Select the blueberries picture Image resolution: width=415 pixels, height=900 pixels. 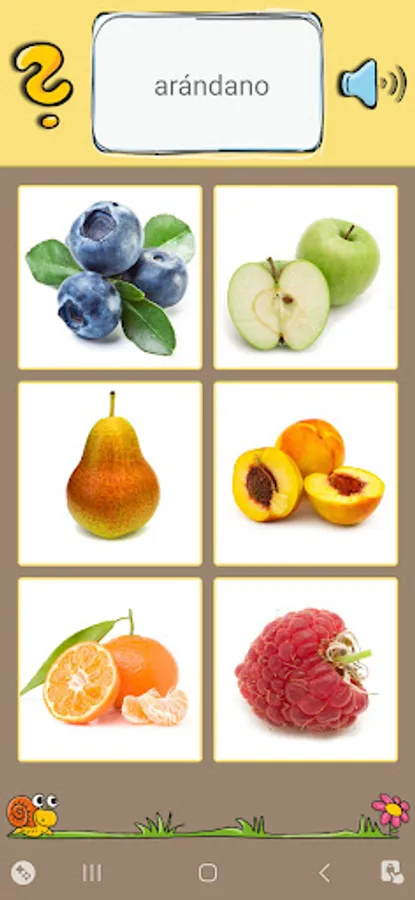click(110, 277)
